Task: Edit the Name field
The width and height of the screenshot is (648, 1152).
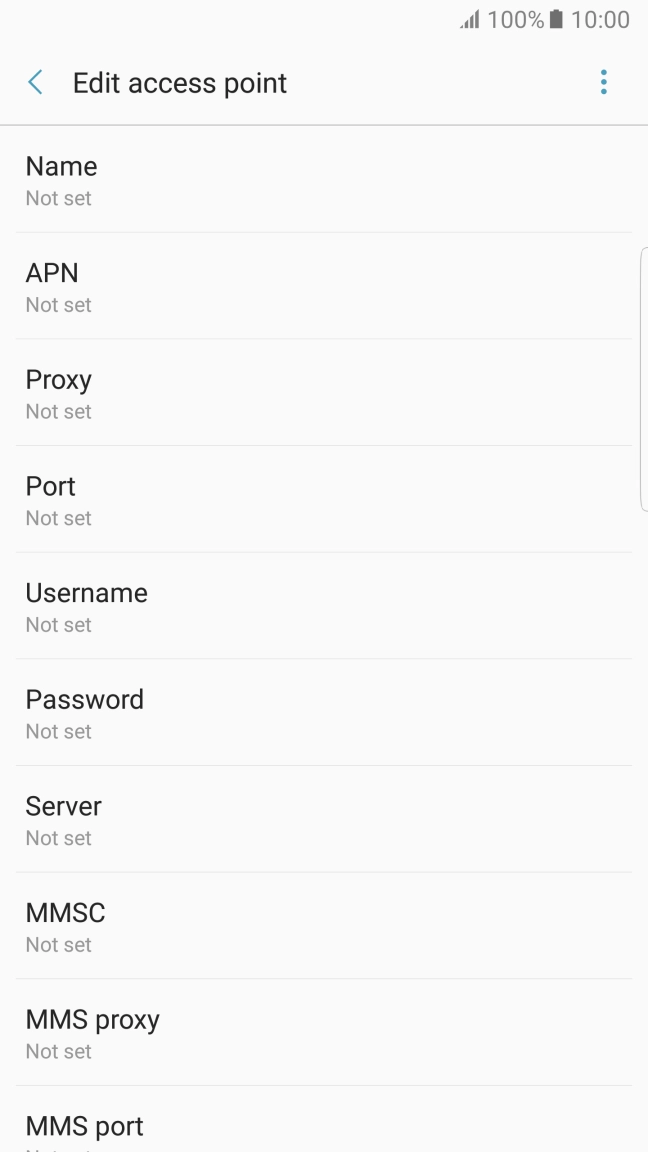Action: [x=324, y=180]
